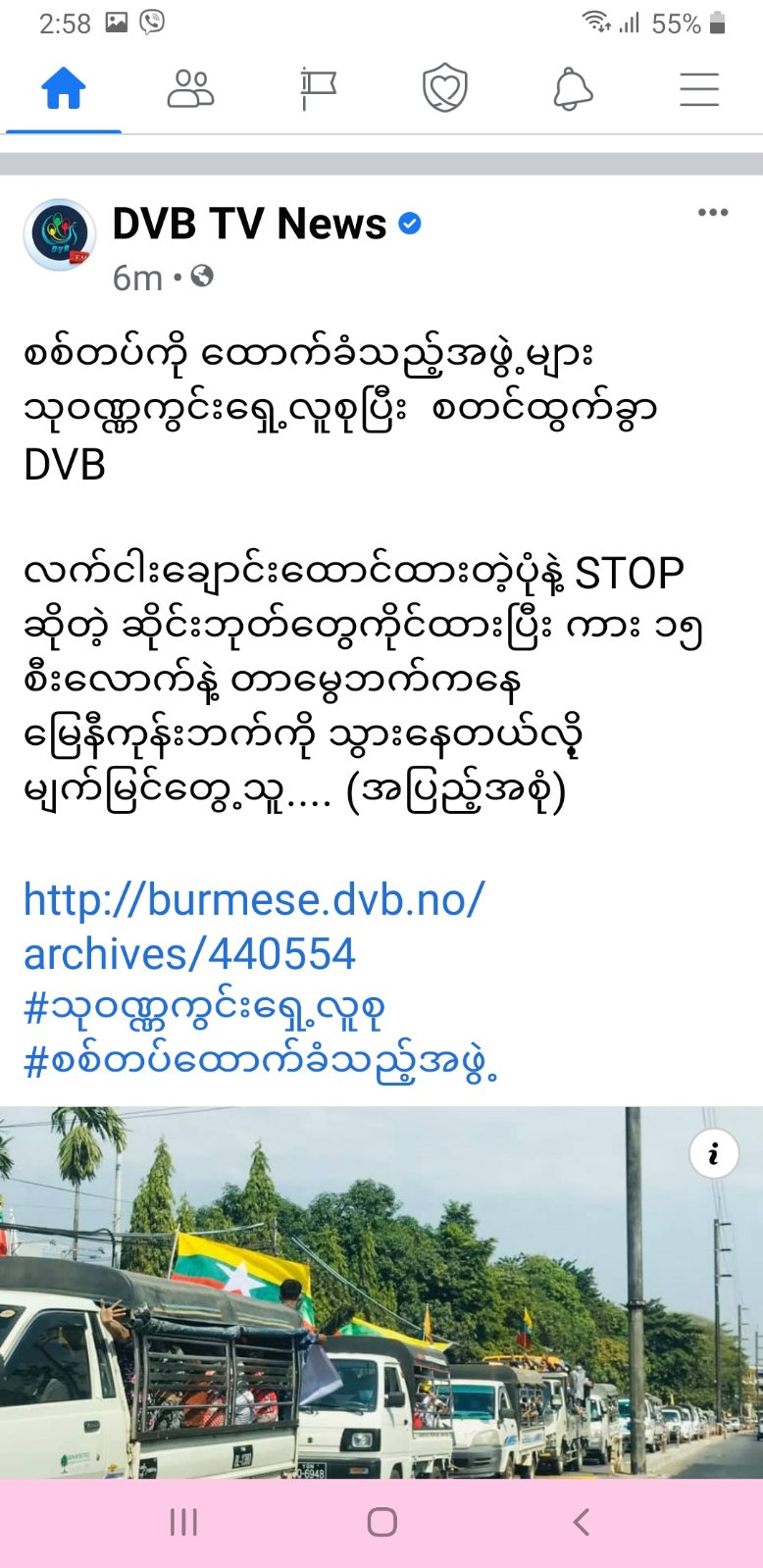Switch to the Pages flag tab
This screenshot has height=1568, width=763.
point(318,90)
